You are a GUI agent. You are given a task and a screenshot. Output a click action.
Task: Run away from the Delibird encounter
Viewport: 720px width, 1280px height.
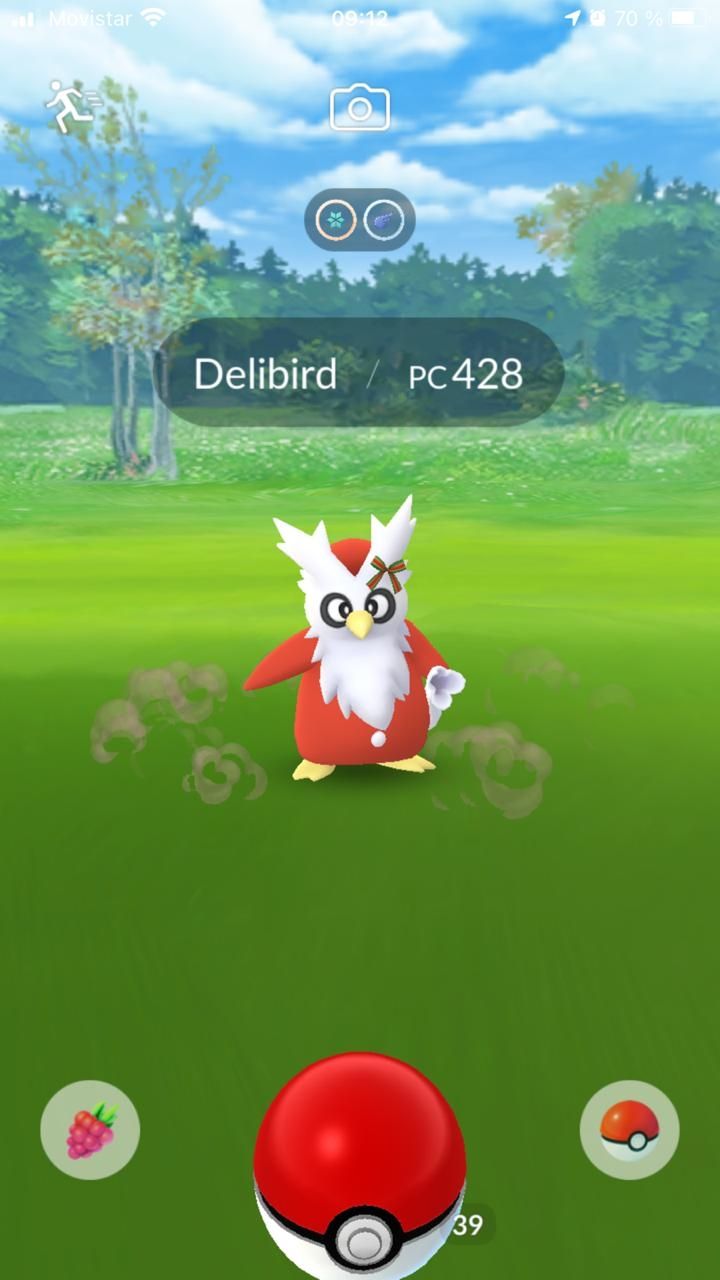click(x=70, y=108)
